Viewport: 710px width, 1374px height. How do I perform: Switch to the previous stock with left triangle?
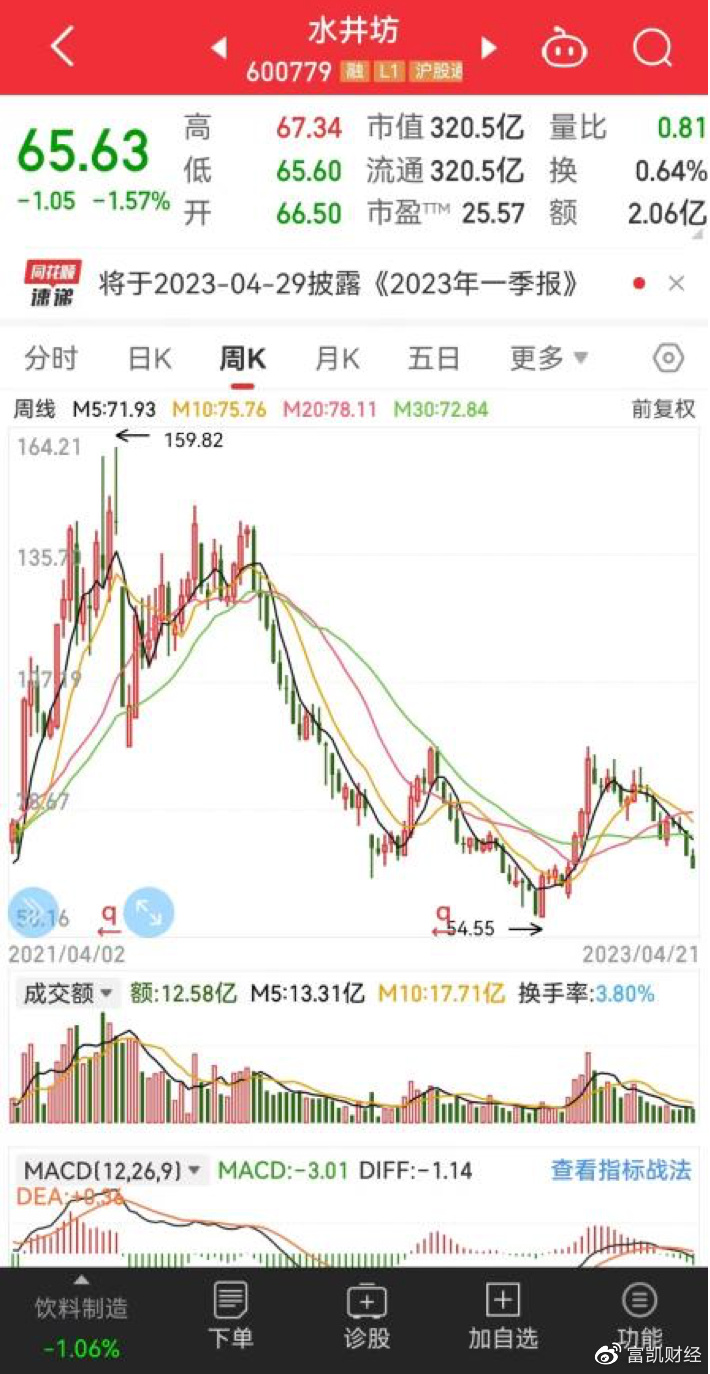(x=218, y=47)
